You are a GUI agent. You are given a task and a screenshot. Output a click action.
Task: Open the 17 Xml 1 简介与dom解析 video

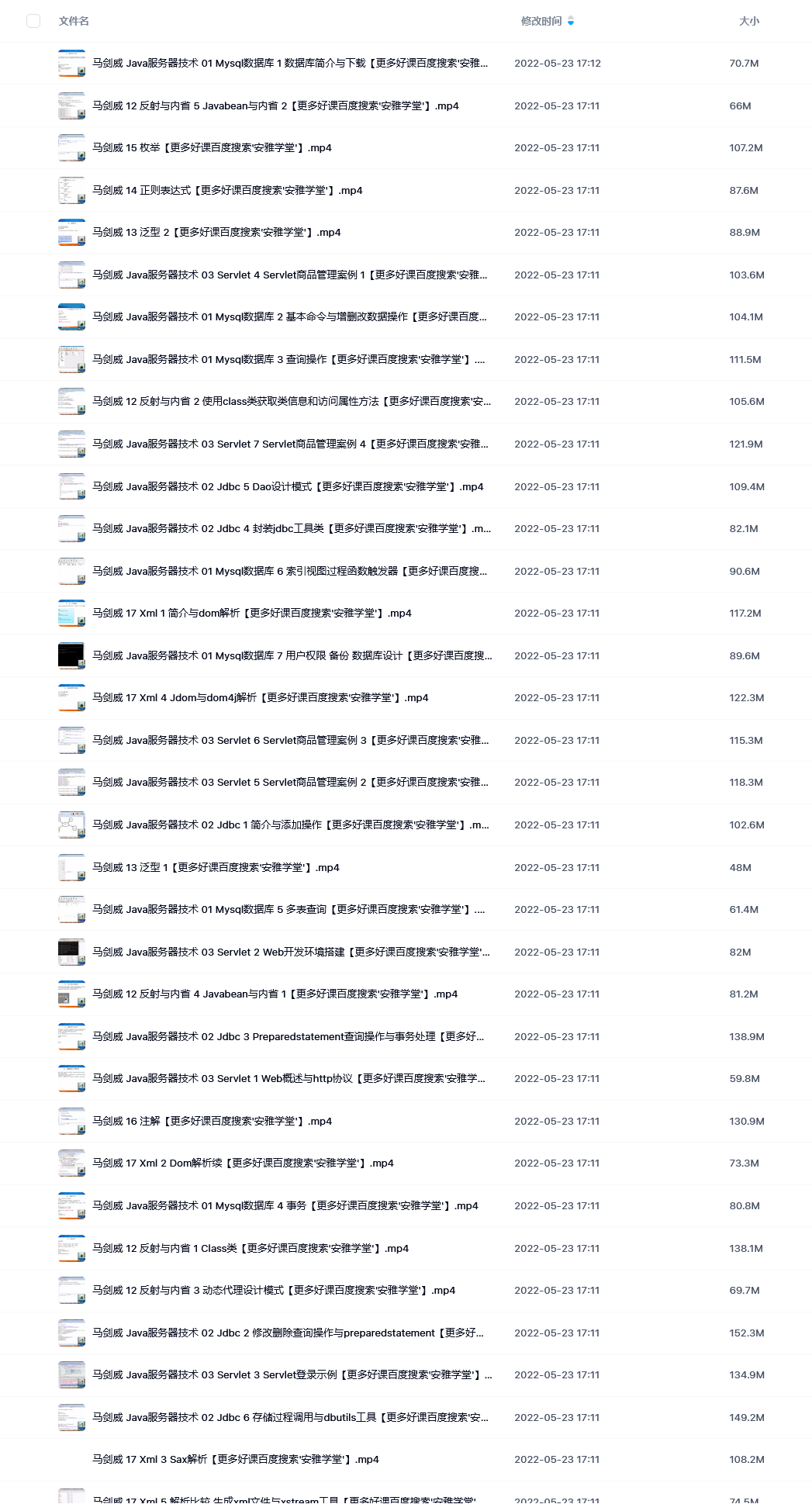tap(252, 614)
